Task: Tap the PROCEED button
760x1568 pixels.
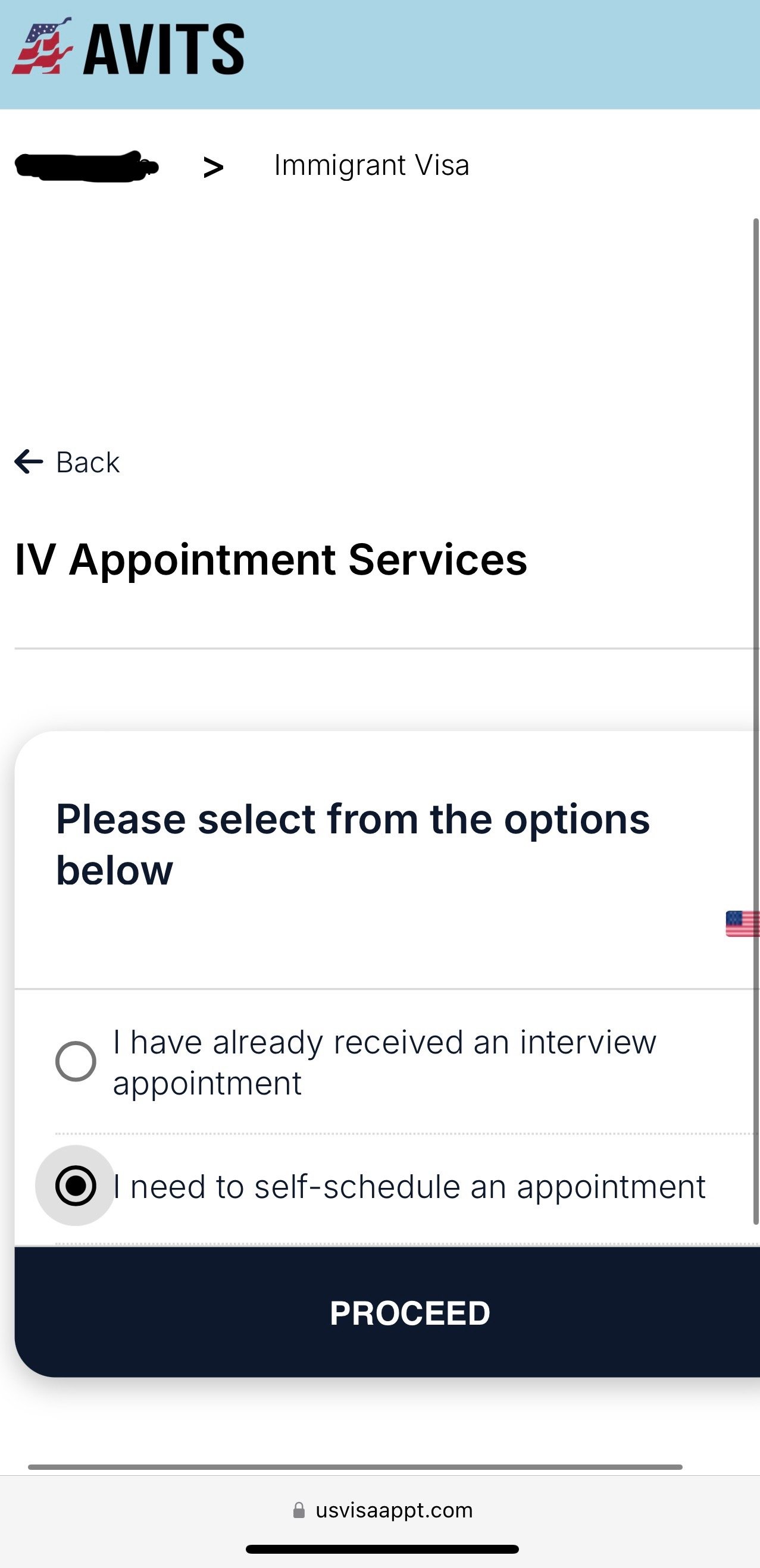Action: click(387, 1312)
